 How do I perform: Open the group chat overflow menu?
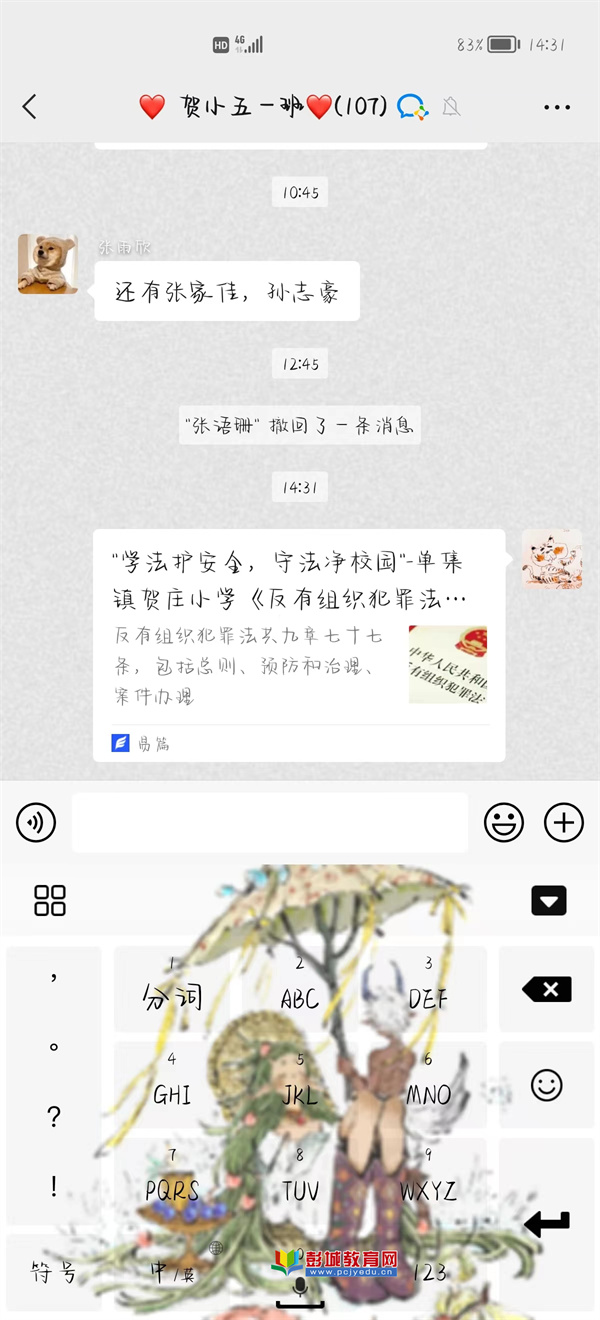click(x=556, y=107)
